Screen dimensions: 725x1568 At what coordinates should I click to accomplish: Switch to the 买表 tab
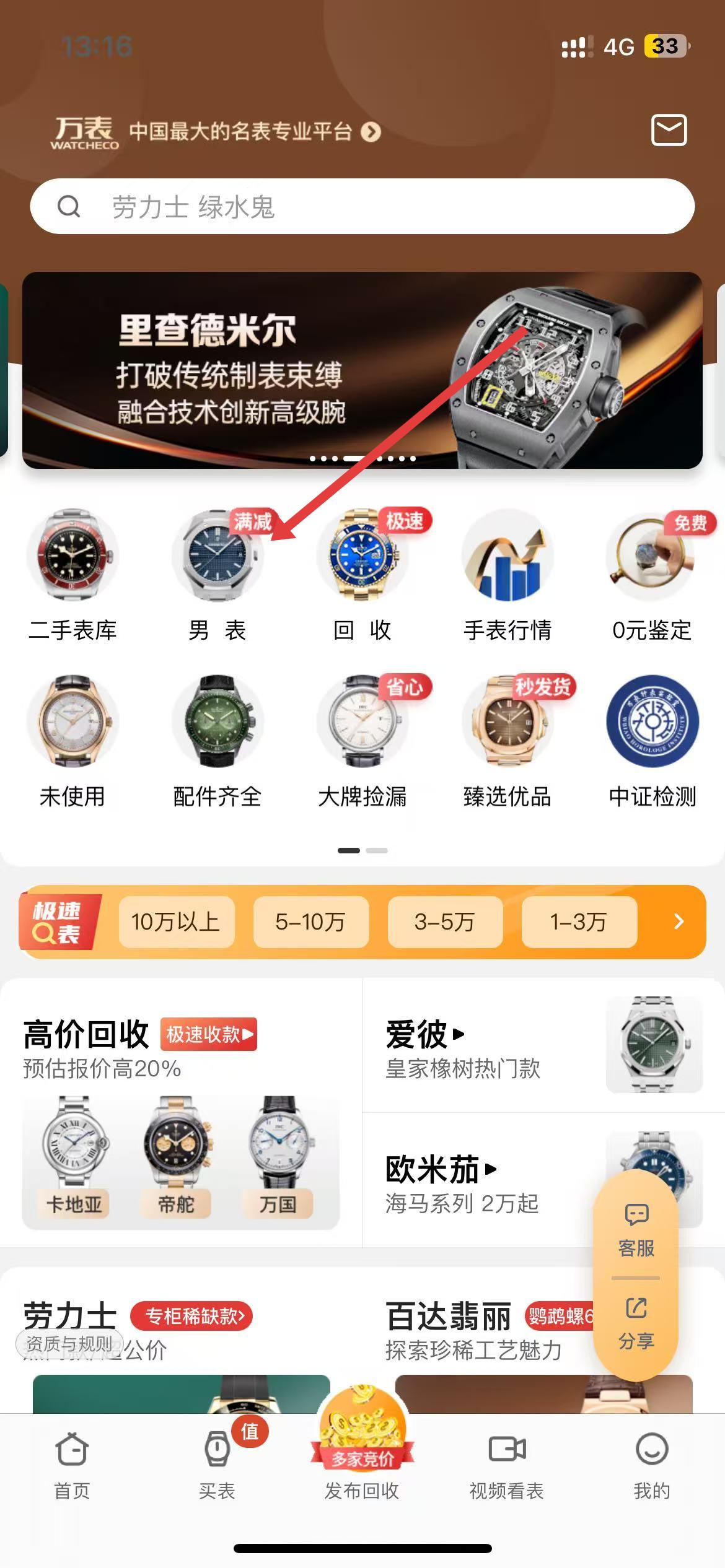click(x=217, y=1466)
